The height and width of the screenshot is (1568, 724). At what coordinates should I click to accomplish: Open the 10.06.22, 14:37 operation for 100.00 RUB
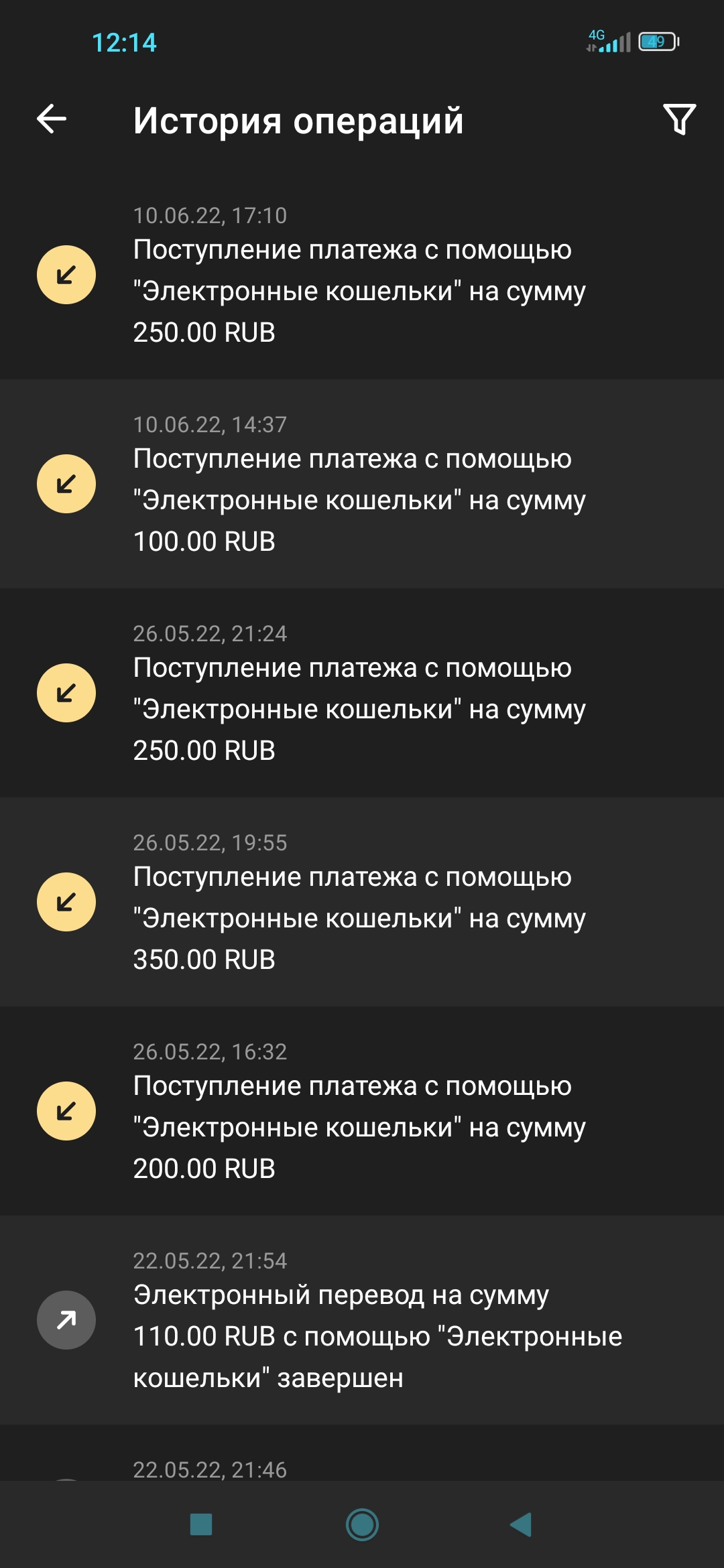[362, 484]
